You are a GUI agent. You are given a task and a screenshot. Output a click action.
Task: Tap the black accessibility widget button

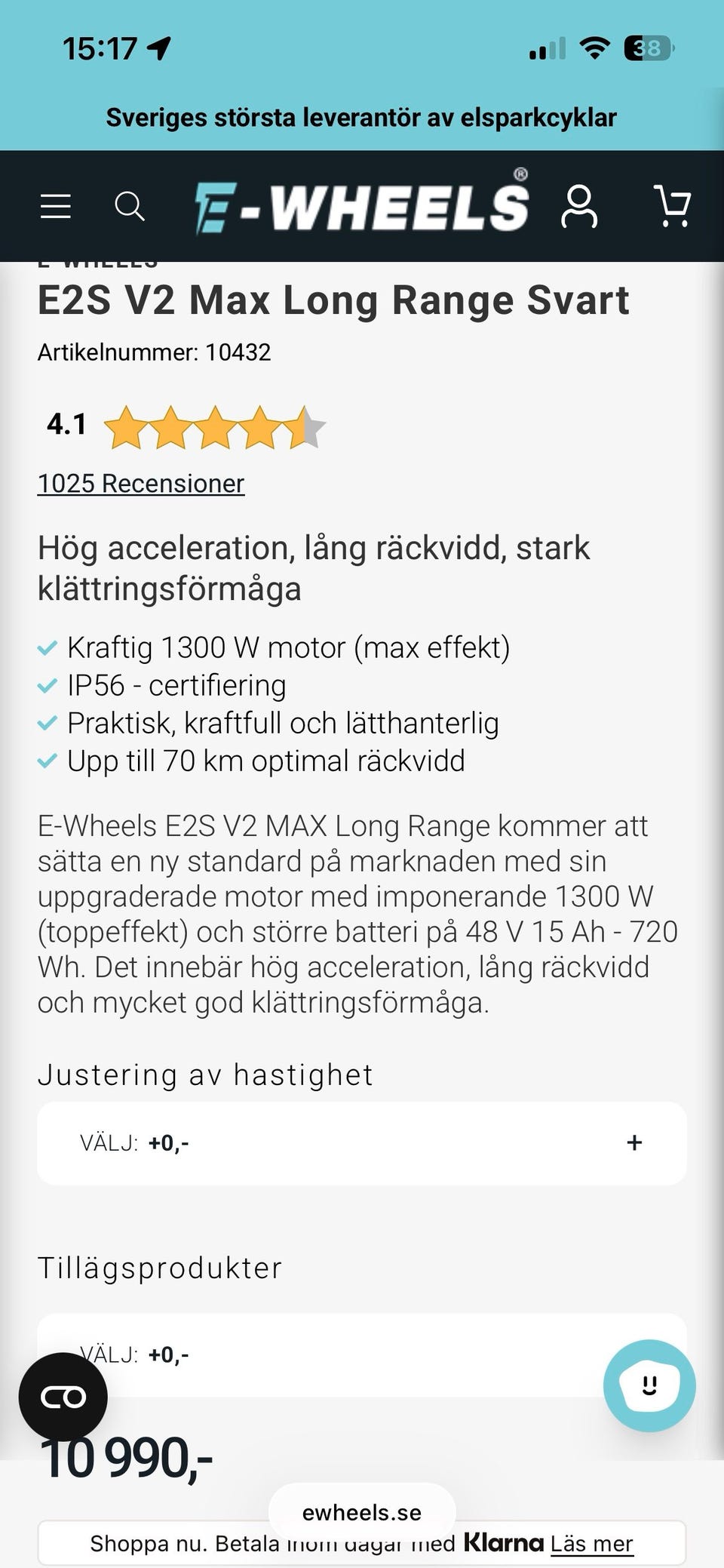point(63,1397)
